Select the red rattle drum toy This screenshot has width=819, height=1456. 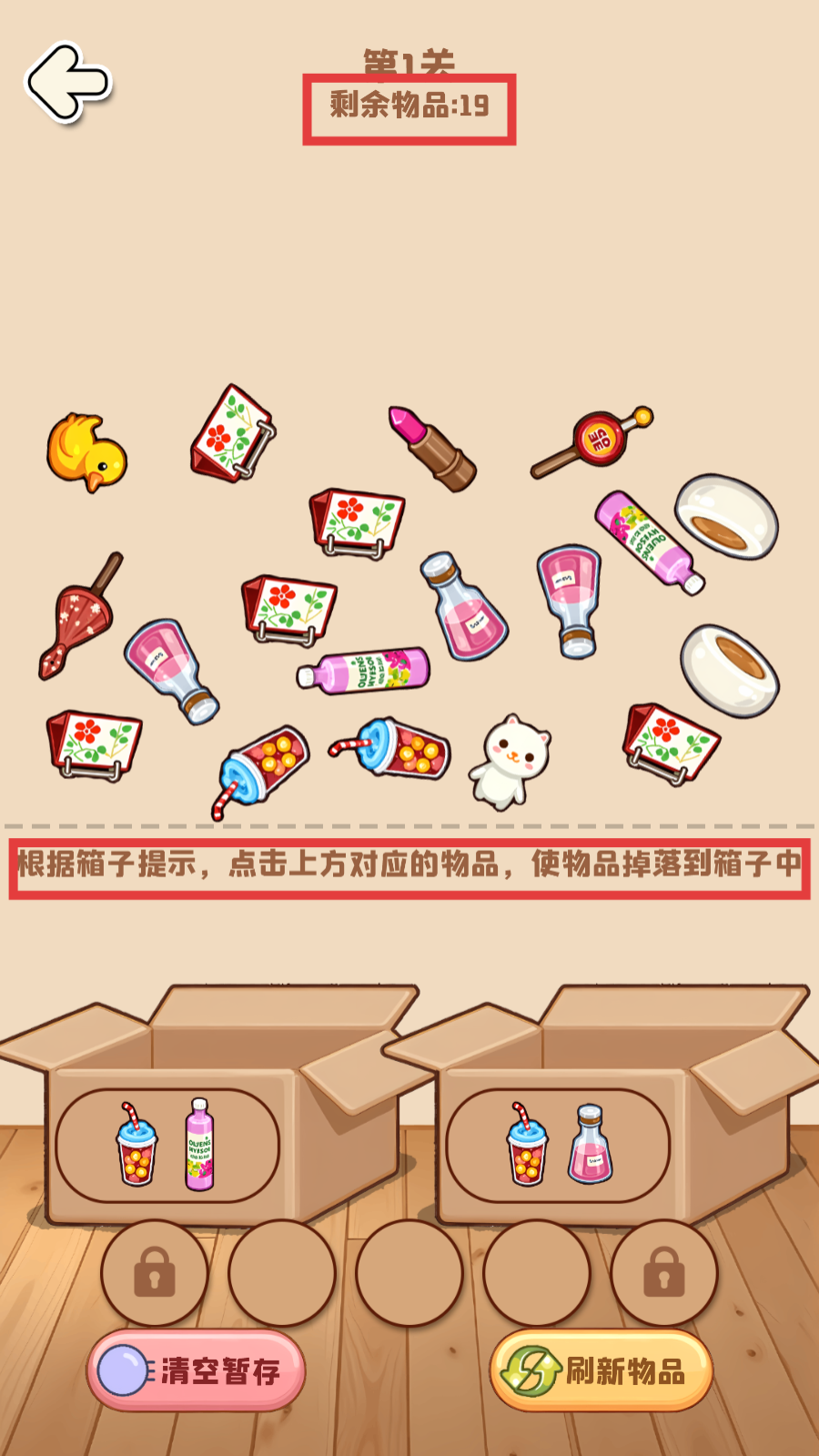tap(596, 440)
